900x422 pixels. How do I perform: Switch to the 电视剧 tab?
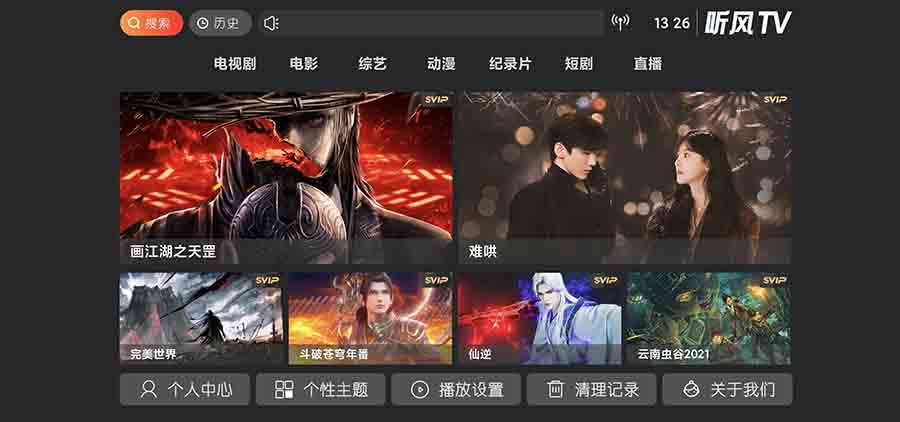235,64
